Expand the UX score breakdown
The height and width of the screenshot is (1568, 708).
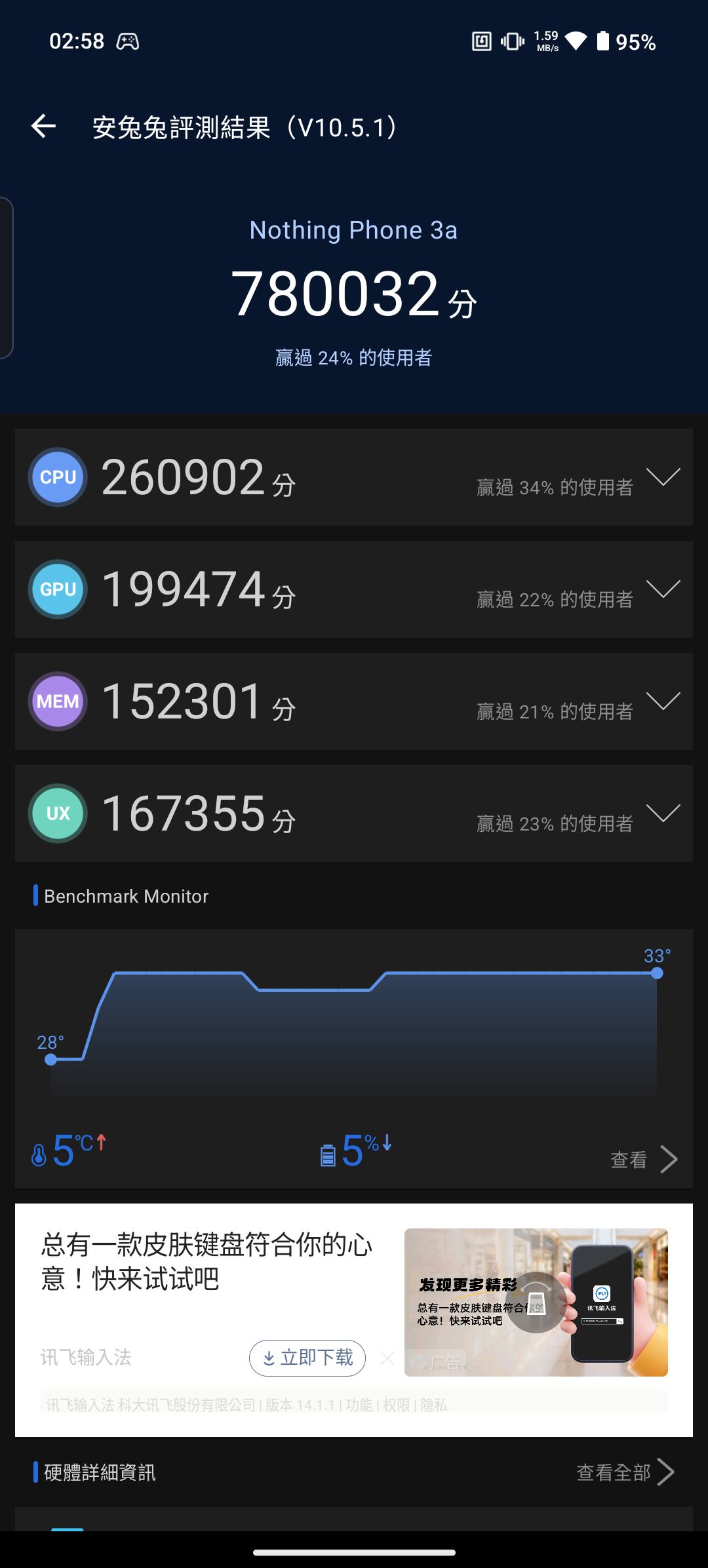[663, 813]
